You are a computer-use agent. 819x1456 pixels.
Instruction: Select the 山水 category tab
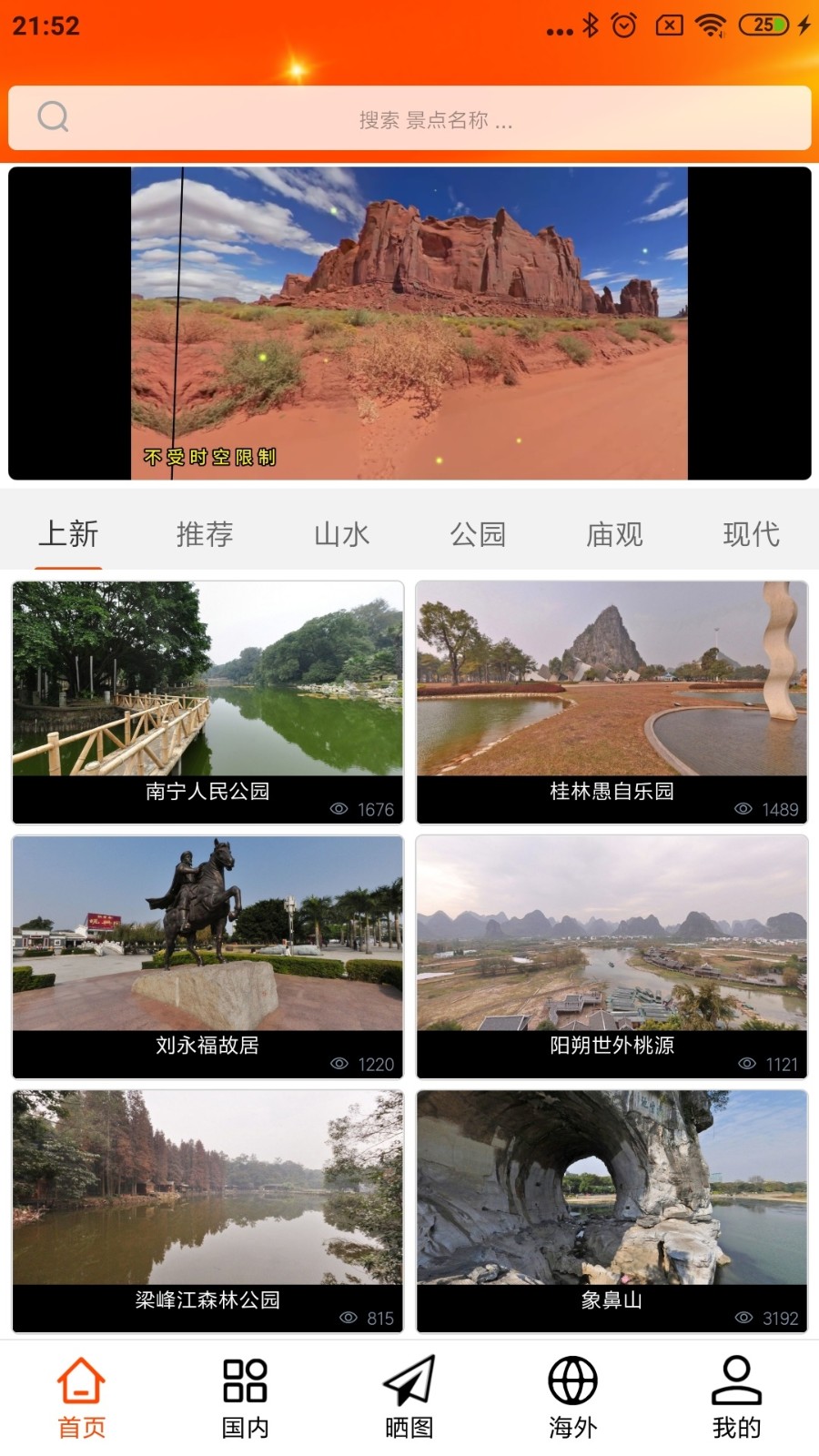coord(341,534)
